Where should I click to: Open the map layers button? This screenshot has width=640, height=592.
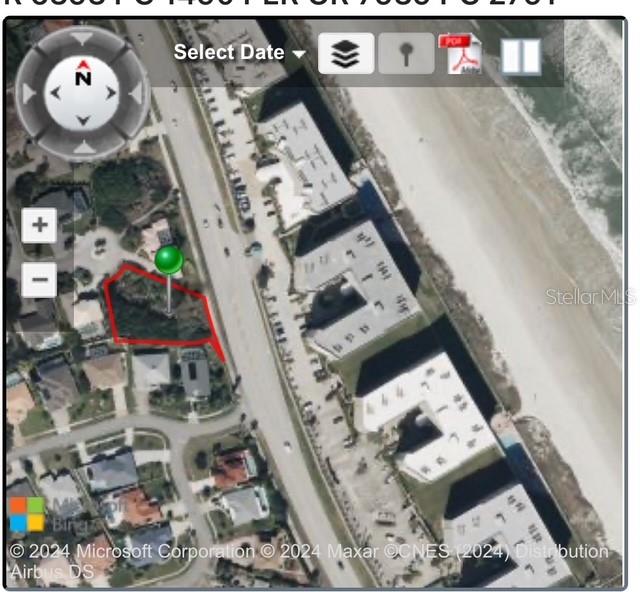346,54
